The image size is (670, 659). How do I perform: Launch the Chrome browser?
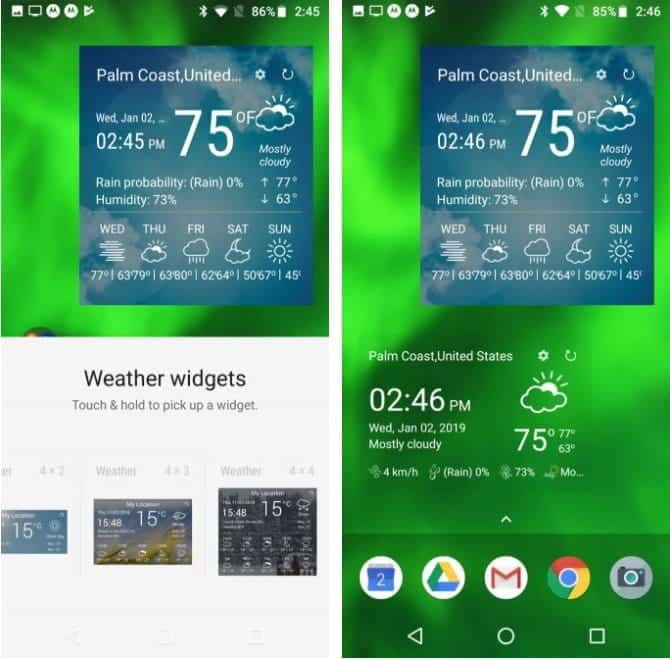pos(568,578)
